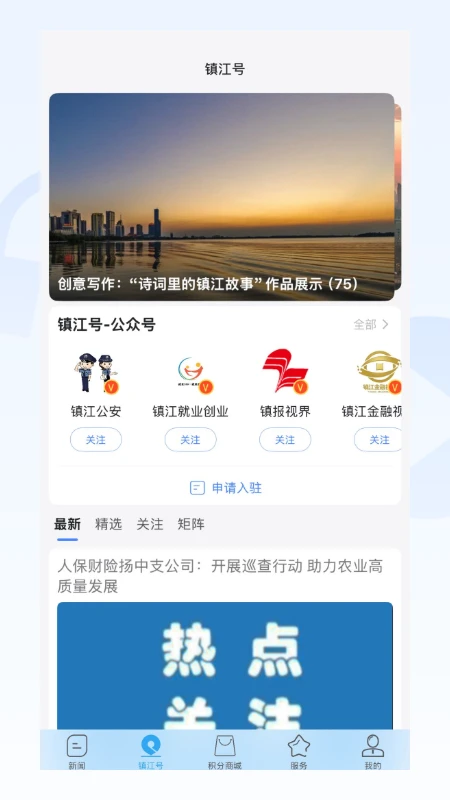This screenshot has height=800, width=450.
Task: Open the 积分商城 tab
Action: click(x=225, y=752)
